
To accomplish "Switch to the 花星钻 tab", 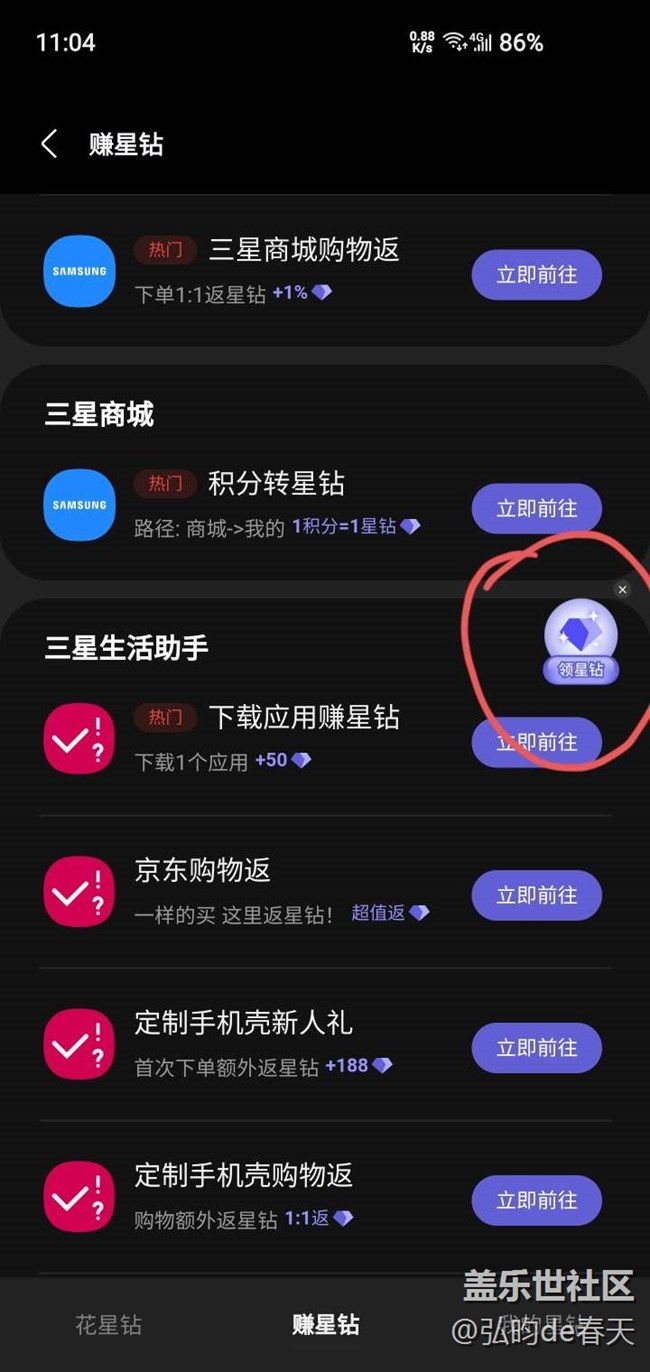I will pos(109,1325).
